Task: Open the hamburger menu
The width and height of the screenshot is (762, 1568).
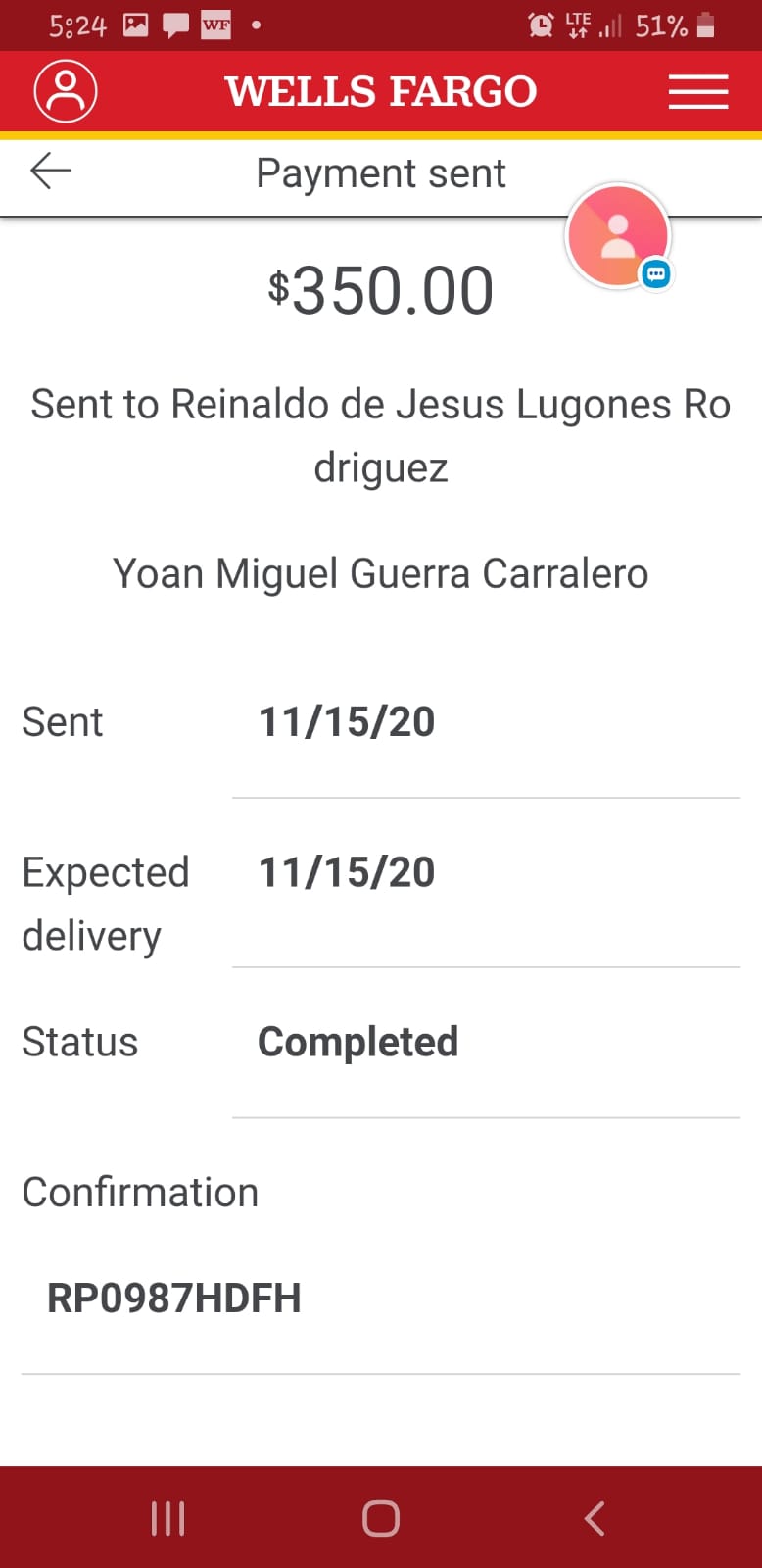Action: [698, 92]
